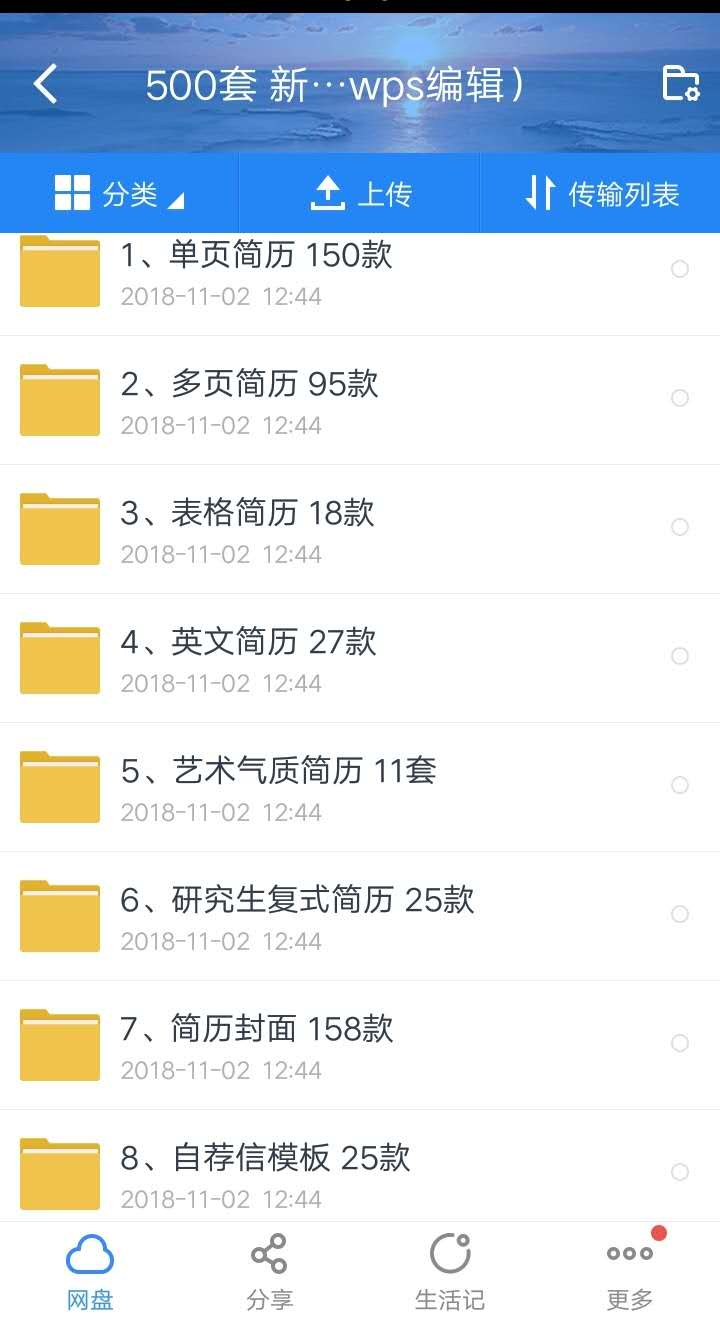
Task: Tap the 上传 upload button
Action: 360,194
